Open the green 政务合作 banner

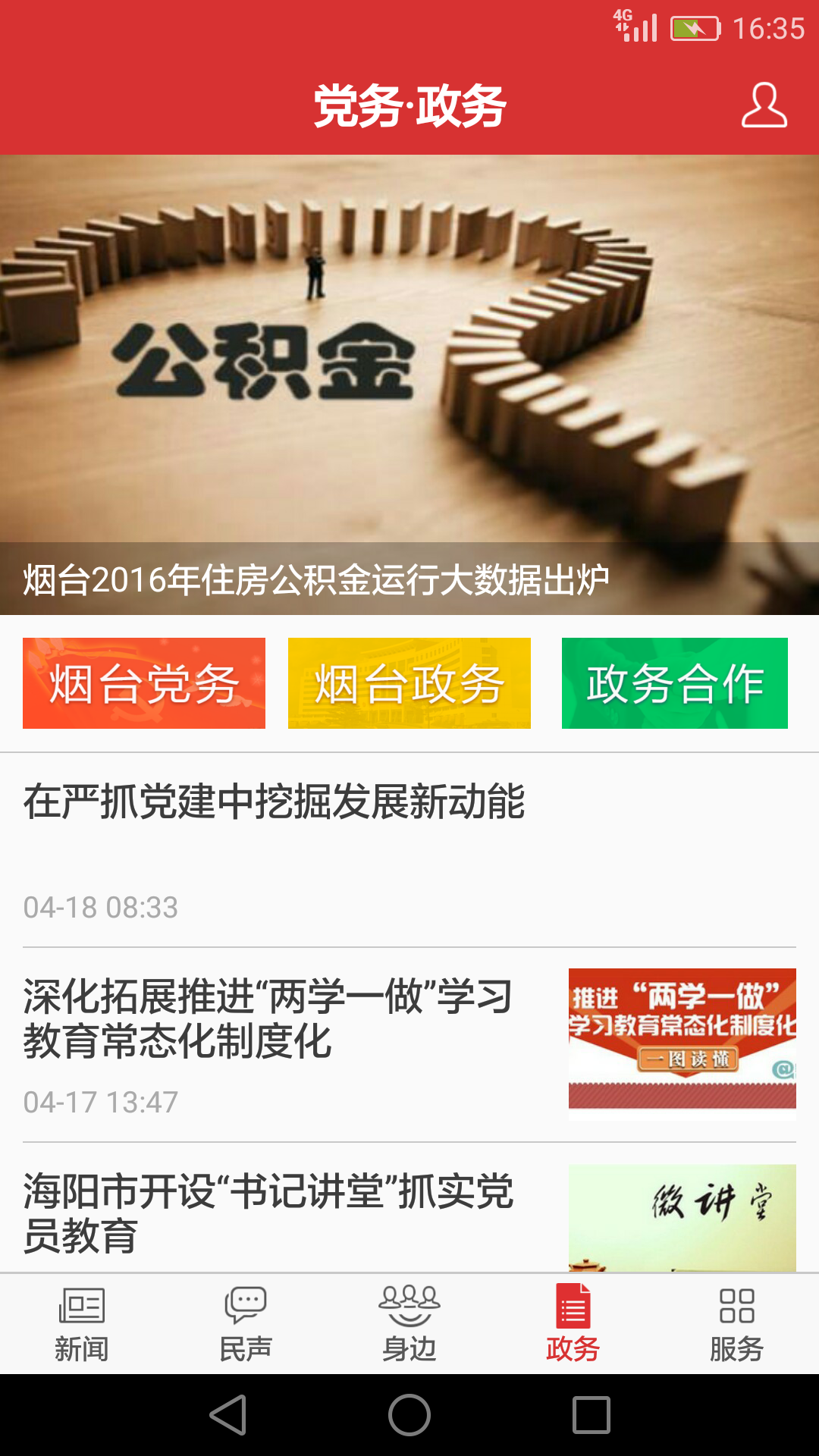coord(674,682)
